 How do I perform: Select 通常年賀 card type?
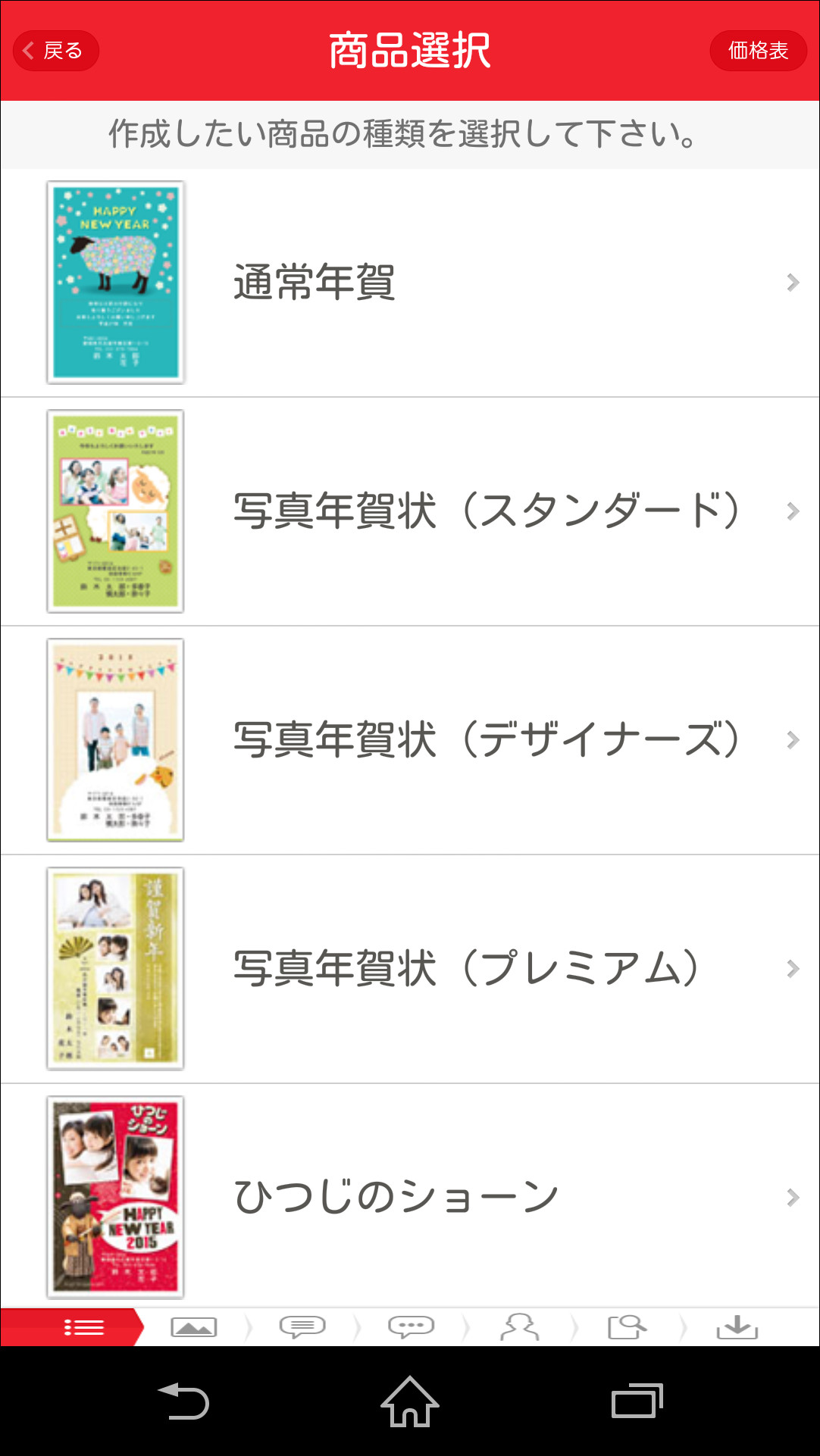[x=409, y=283]
